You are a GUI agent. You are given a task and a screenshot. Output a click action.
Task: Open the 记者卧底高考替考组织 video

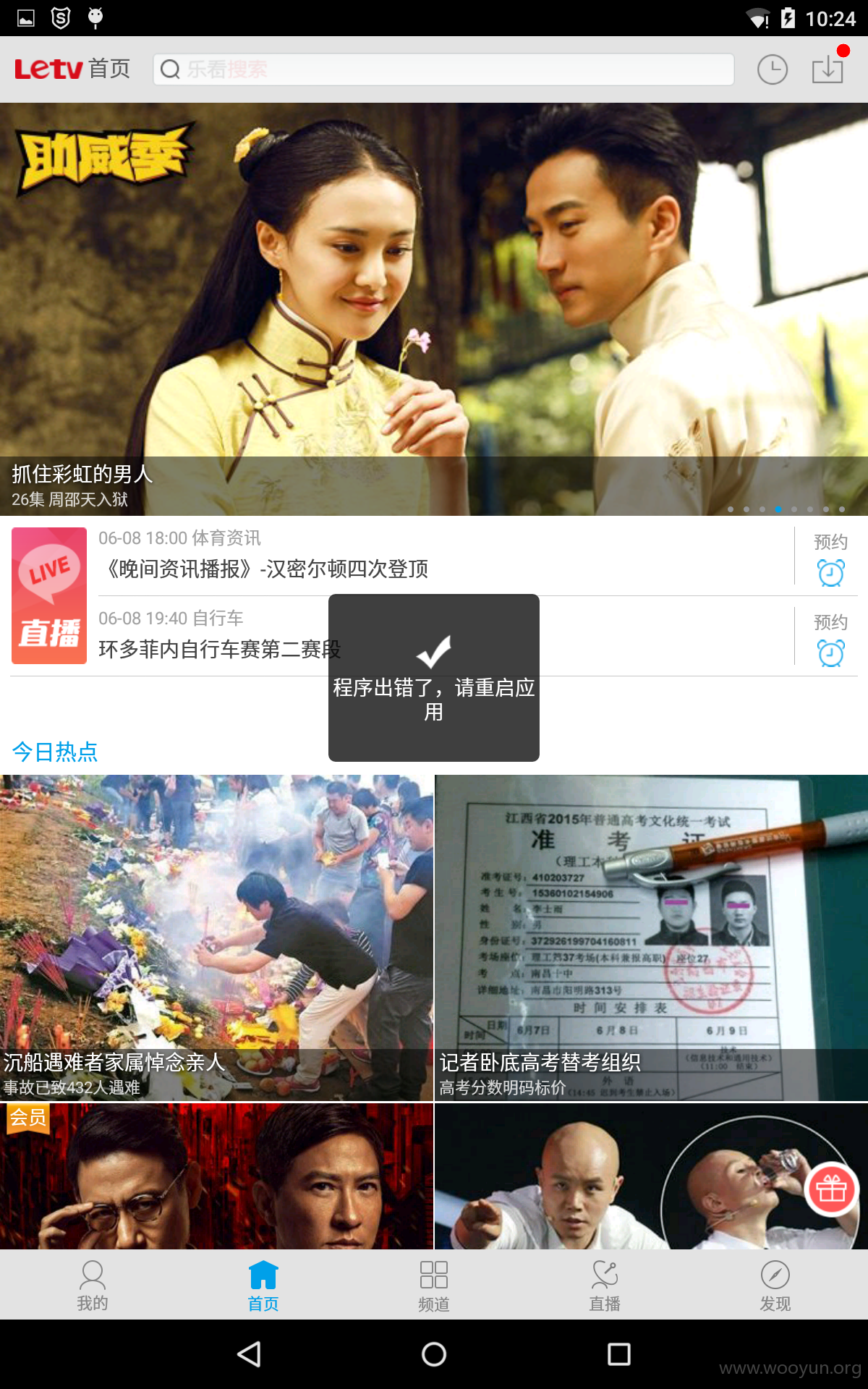[651, 938]
